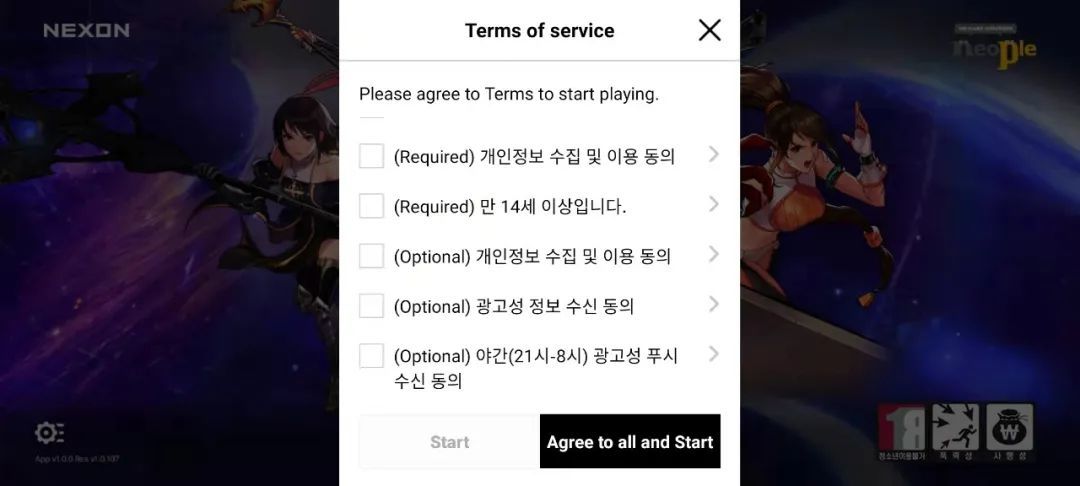Screen dimensions: 1080x486
Task: Expand details for 만 14세 이상입니다
Action: point(713,204)
